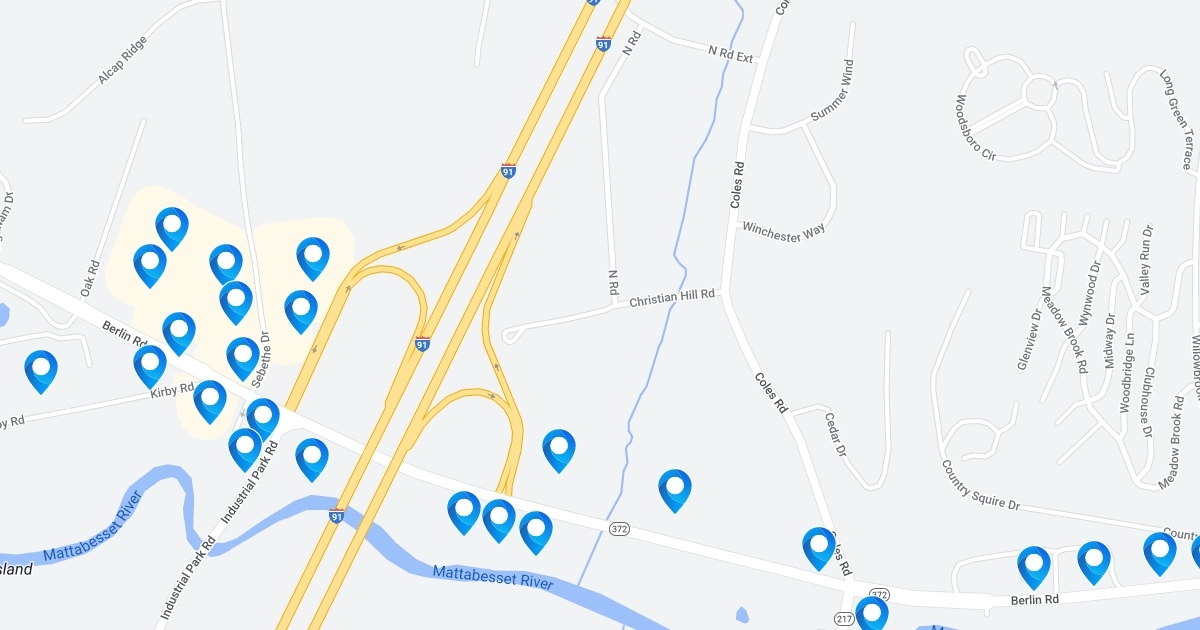Open the pin on Industrial Park Rd

point(245,447)
